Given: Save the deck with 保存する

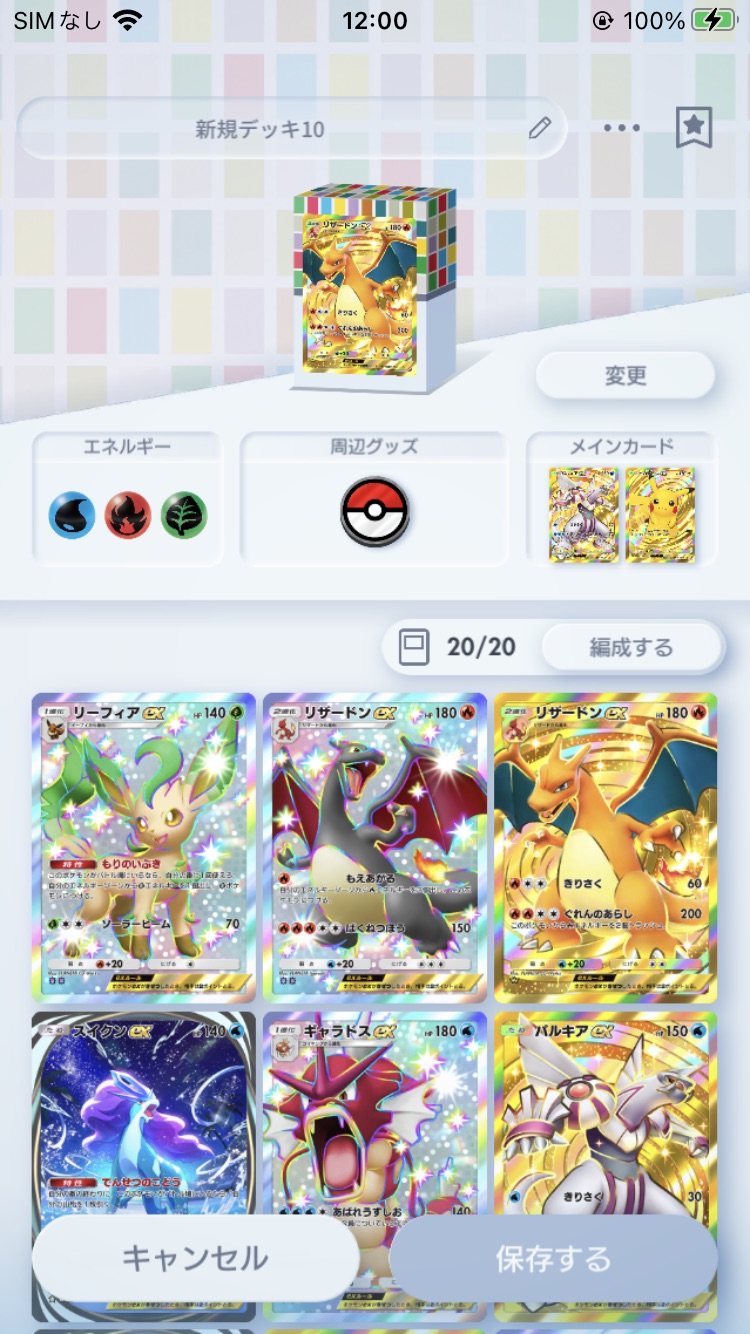Looking at the screenshot, I should coord(553,1258).
